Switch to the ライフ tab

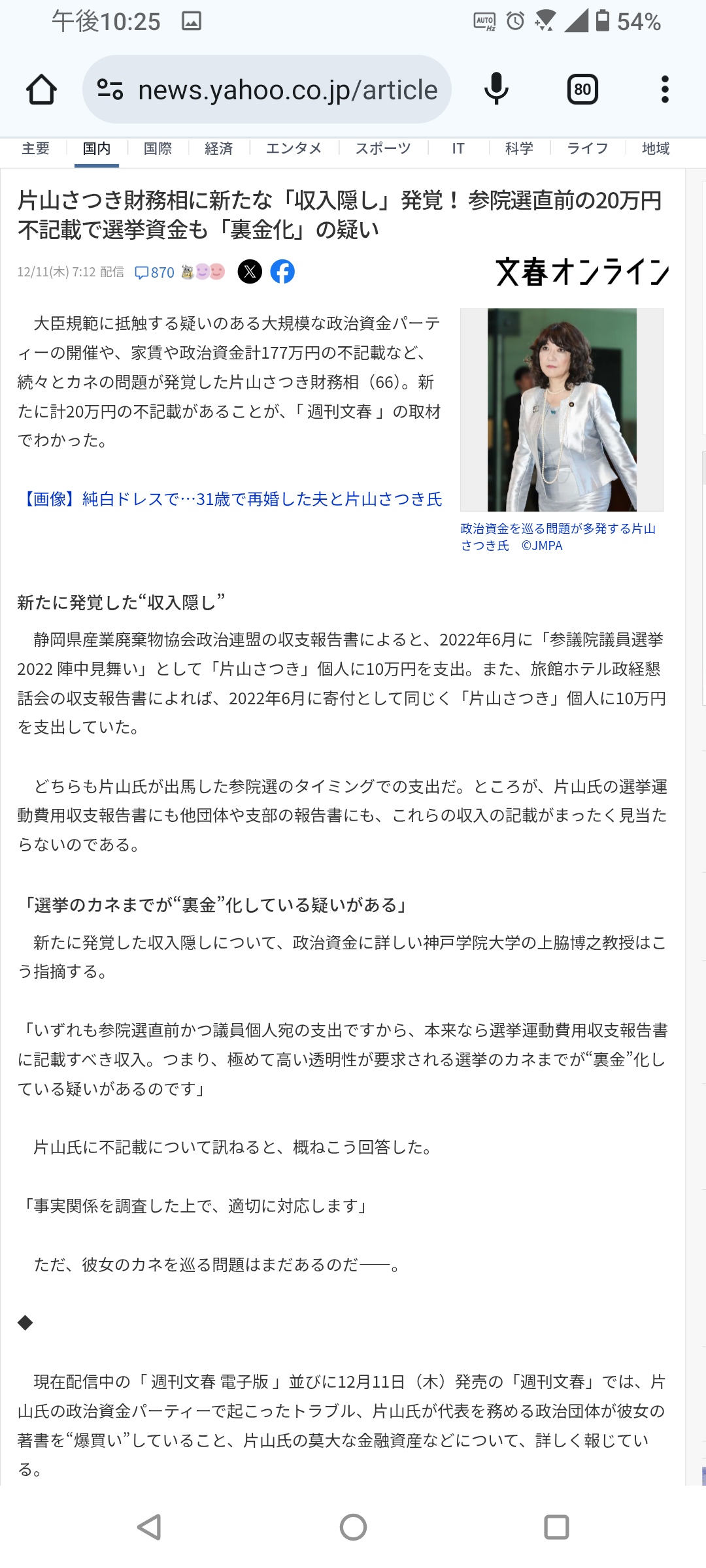point(588,149)
